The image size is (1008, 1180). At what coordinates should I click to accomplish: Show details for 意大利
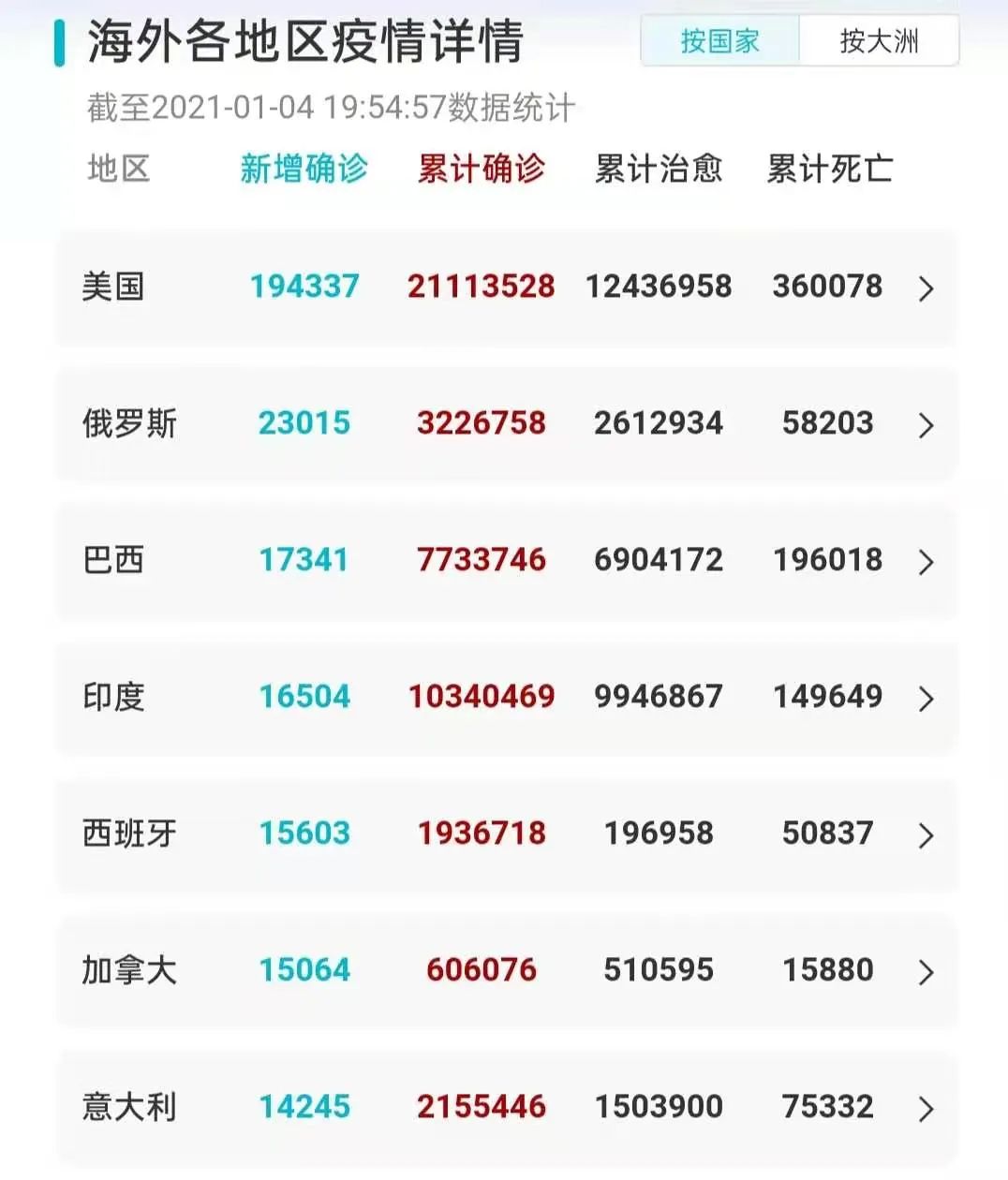click(507, 1108)
